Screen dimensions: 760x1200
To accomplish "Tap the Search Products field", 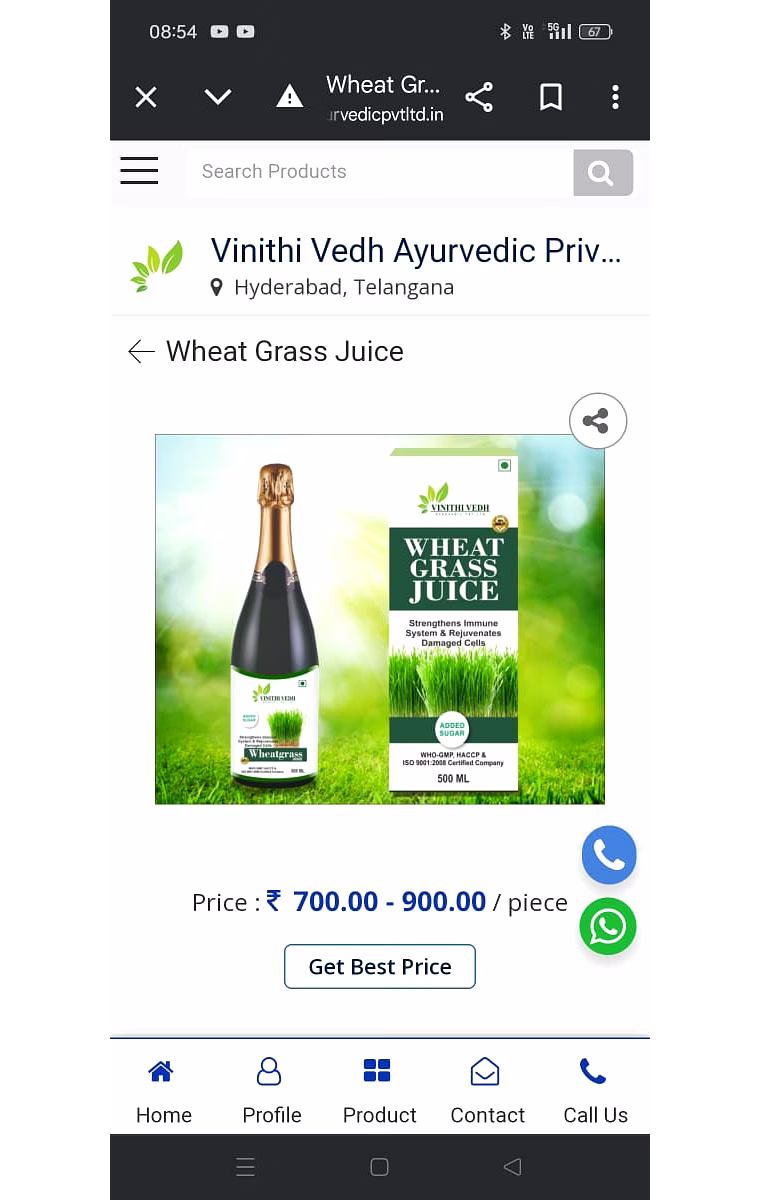I will point(379,172).
